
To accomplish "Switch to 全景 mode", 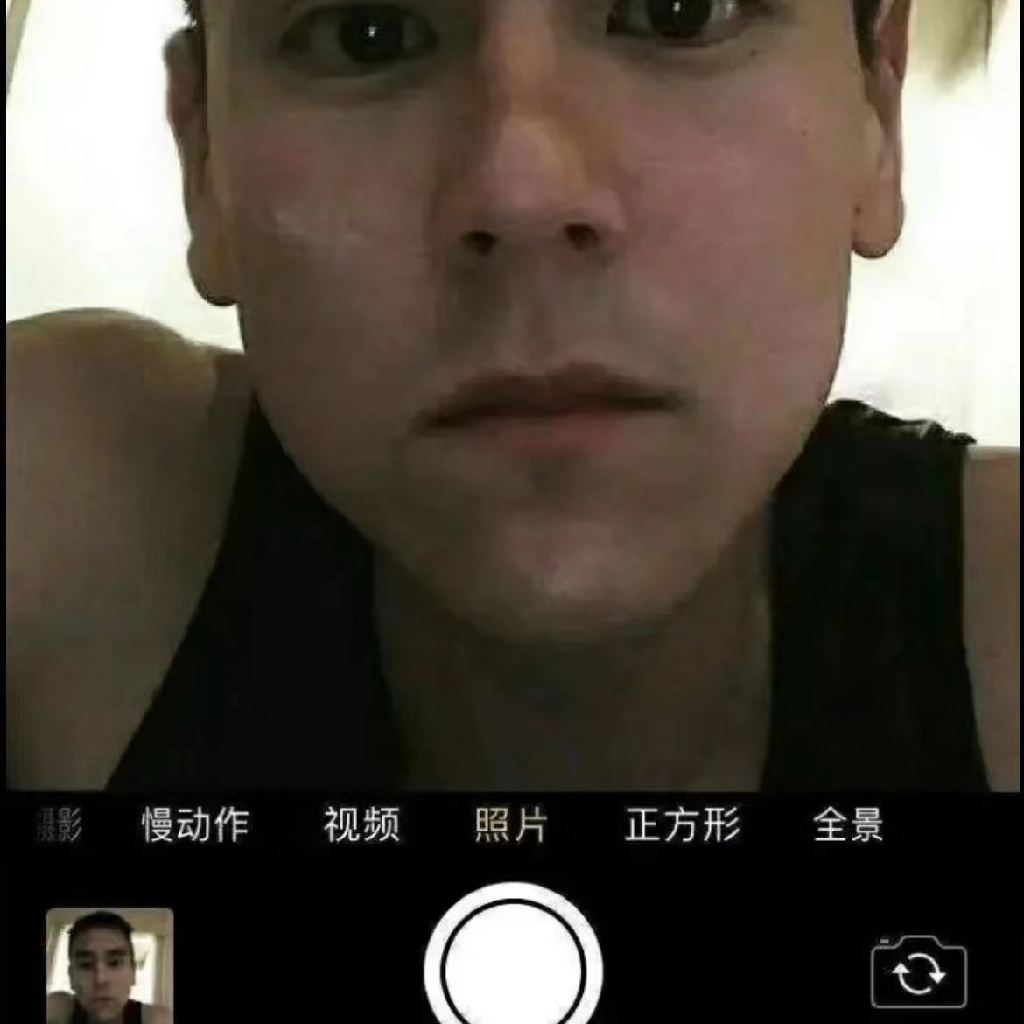I will pos(848,826).
